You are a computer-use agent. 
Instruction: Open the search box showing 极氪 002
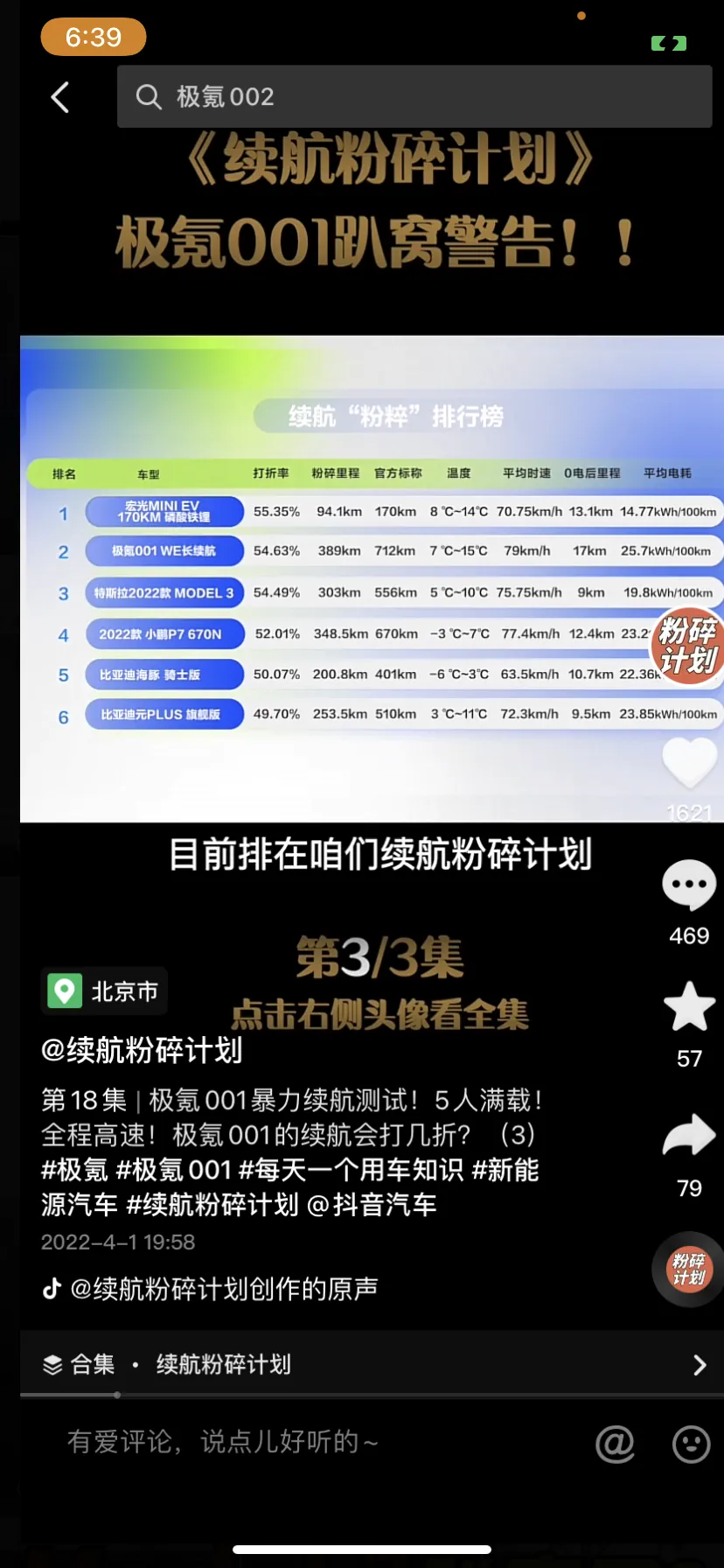pyautogui.click(x=414, y=96)
